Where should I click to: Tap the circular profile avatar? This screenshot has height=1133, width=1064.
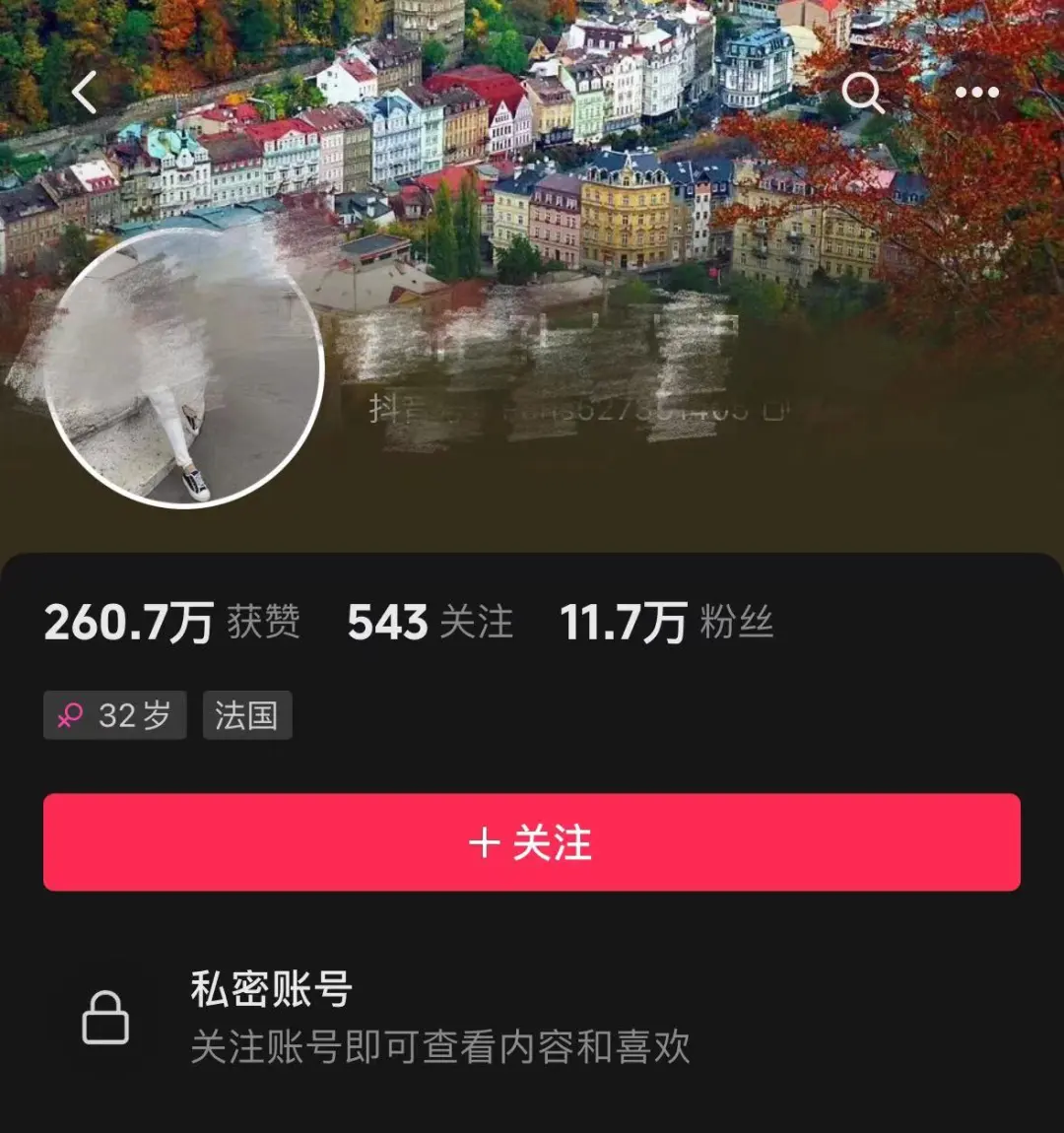point(184,368)
